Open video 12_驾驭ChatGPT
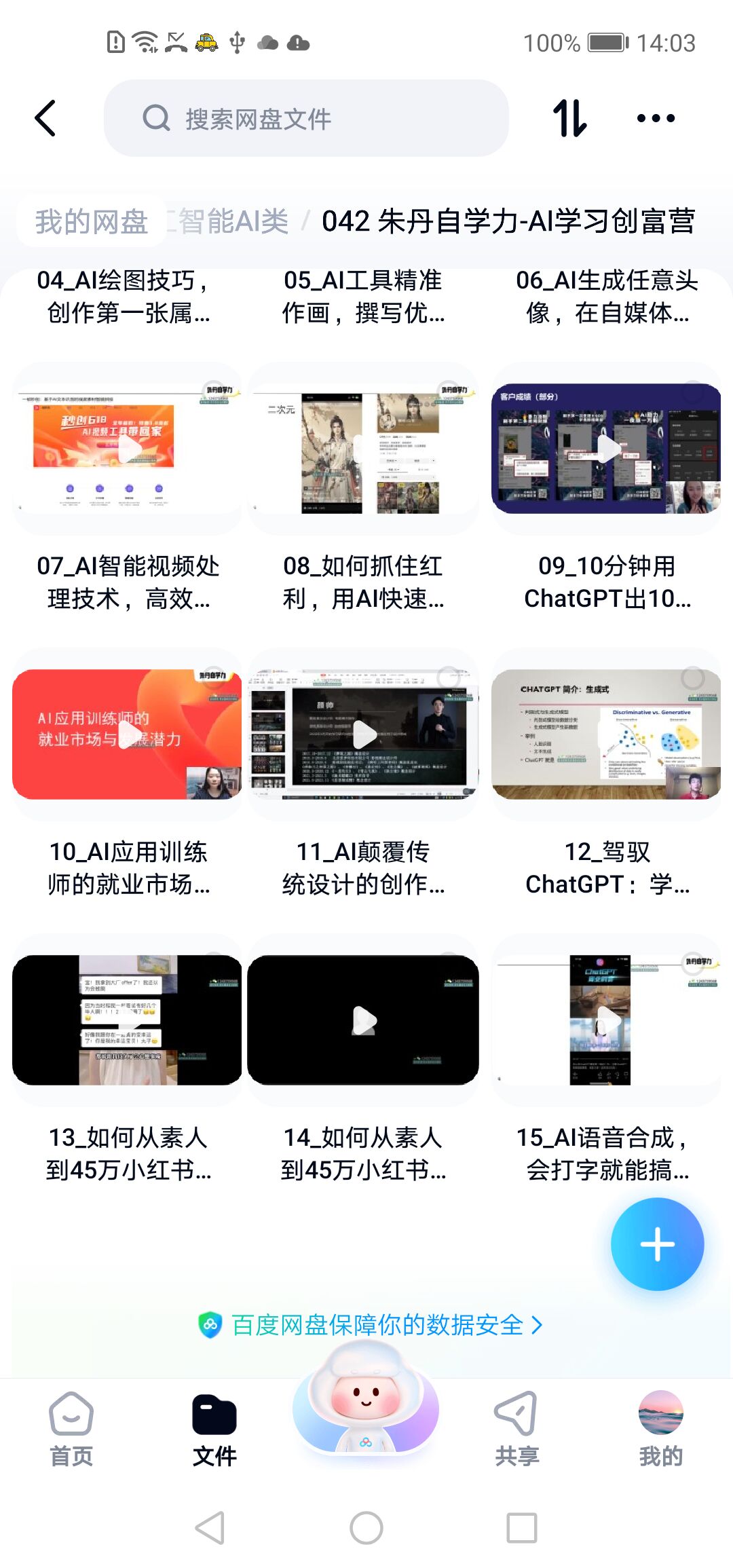The image size is (733, 1568). pyautogui.click(x=606, y=734)
